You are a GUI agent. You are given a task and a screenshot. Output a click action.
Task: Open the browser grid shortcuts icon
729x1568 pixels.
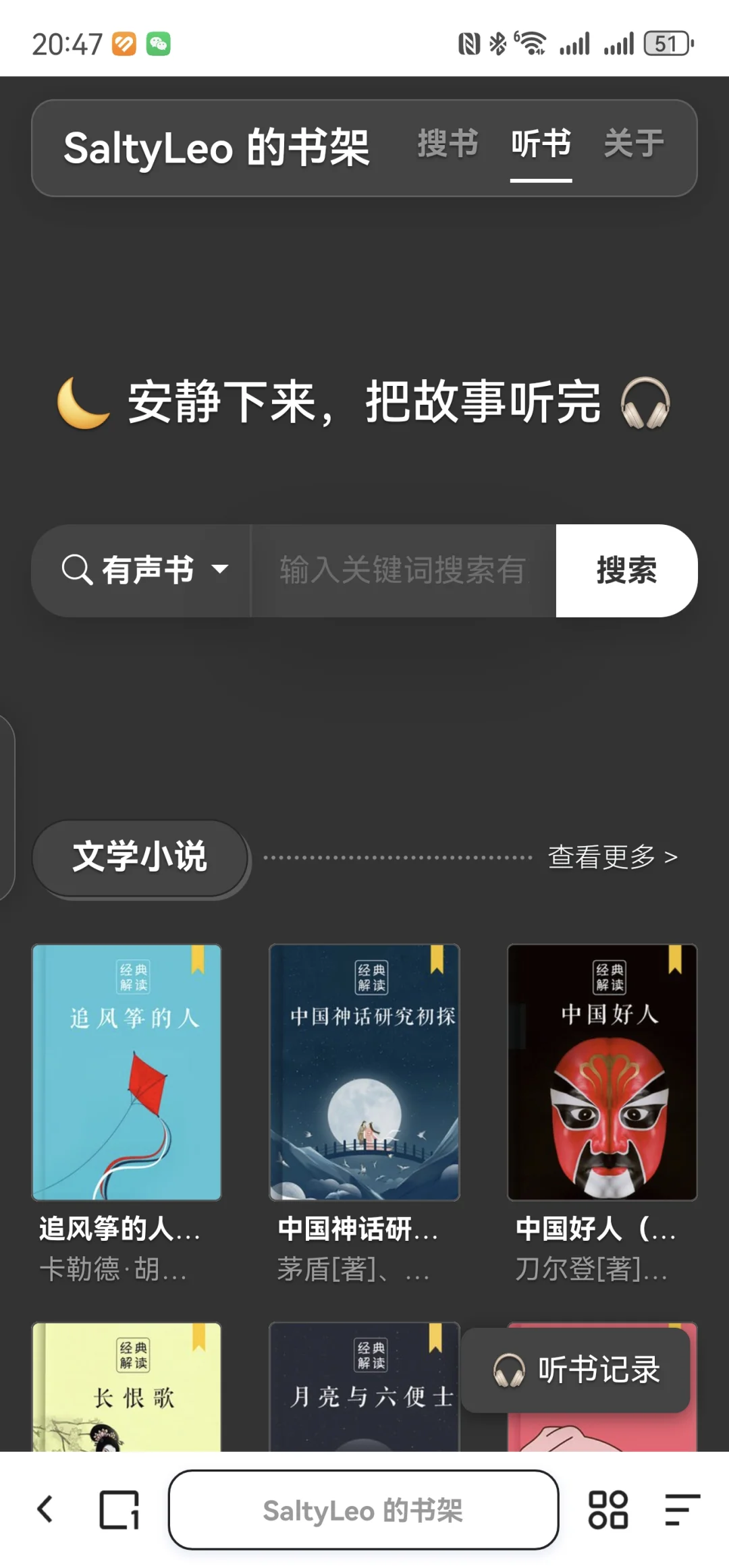608,1510
